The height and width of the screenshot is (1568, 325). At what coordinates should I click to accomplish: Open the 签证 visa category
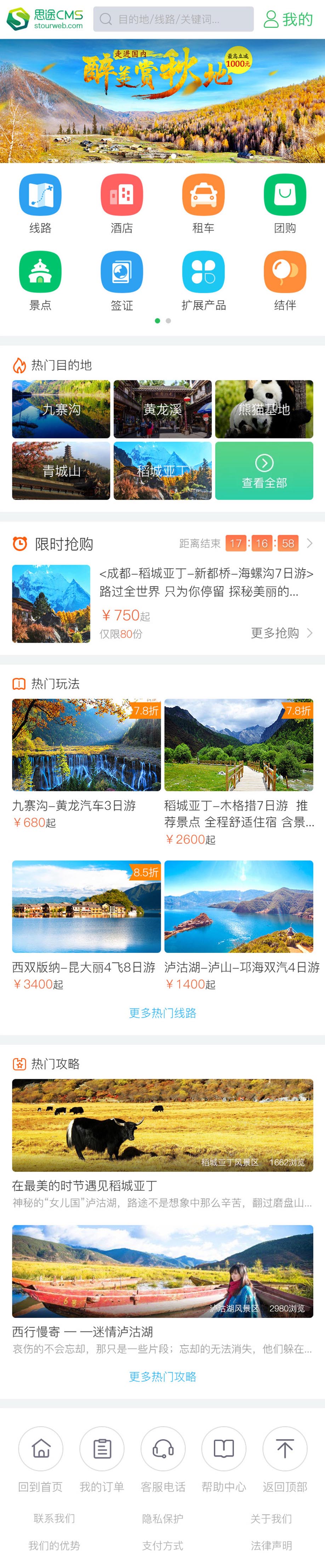pos(121,280)
